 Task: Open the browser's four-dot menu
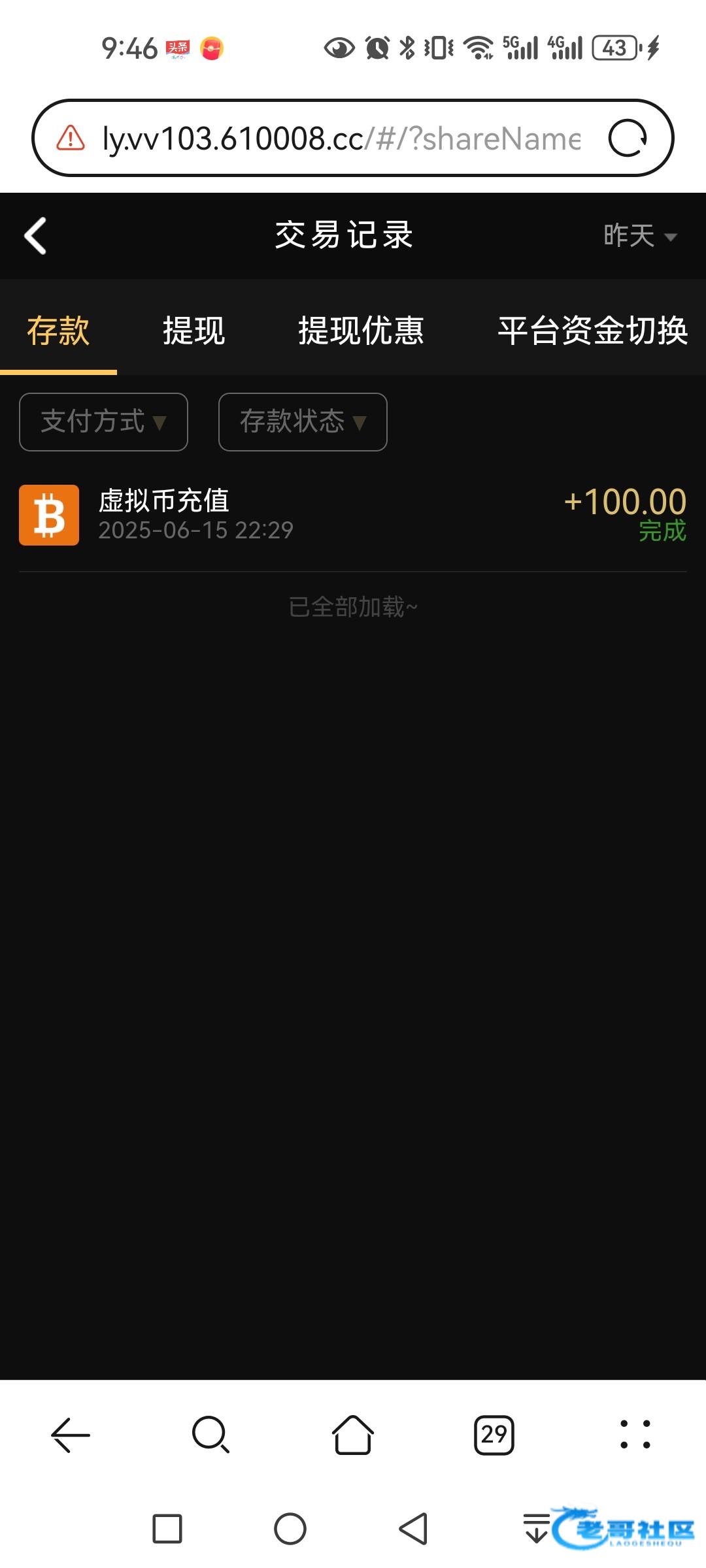635,1435
